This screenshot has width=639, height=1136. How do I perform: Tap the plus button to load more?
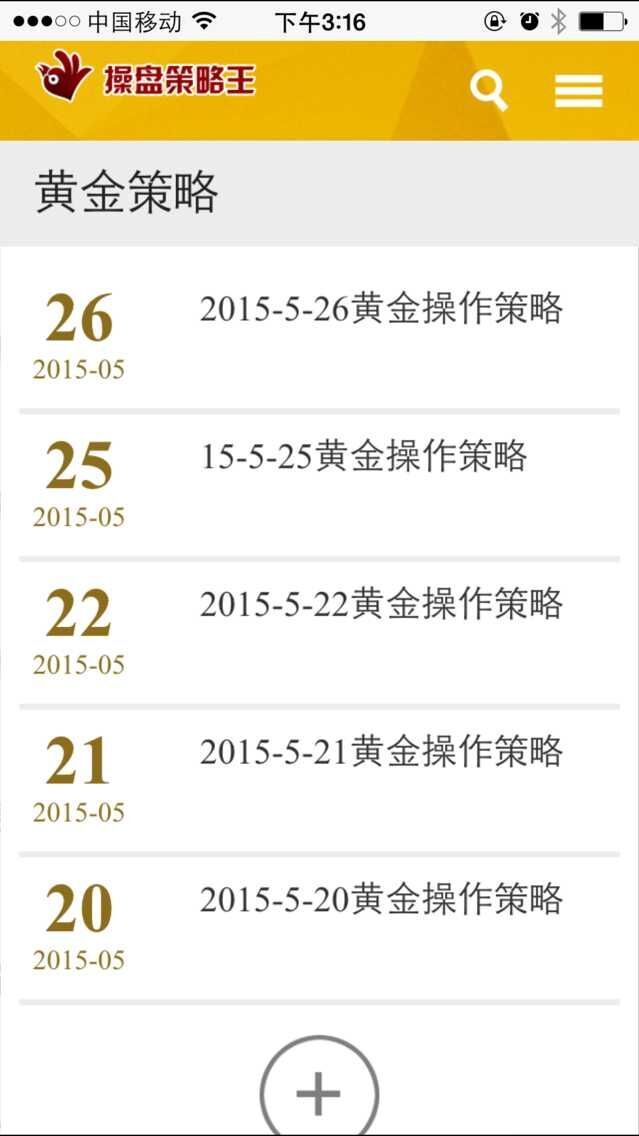319,1092
